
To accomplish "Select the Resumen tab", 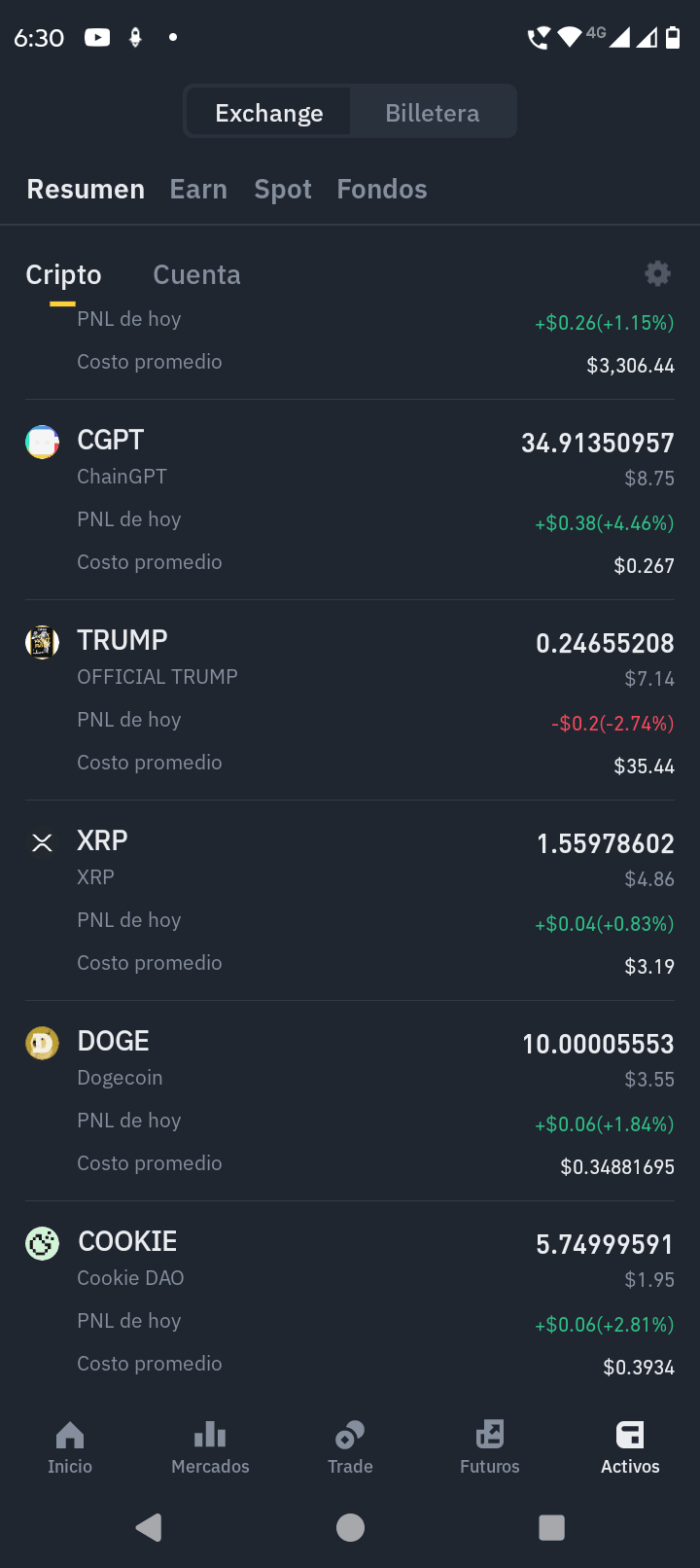I will click(x=86, y=189).
